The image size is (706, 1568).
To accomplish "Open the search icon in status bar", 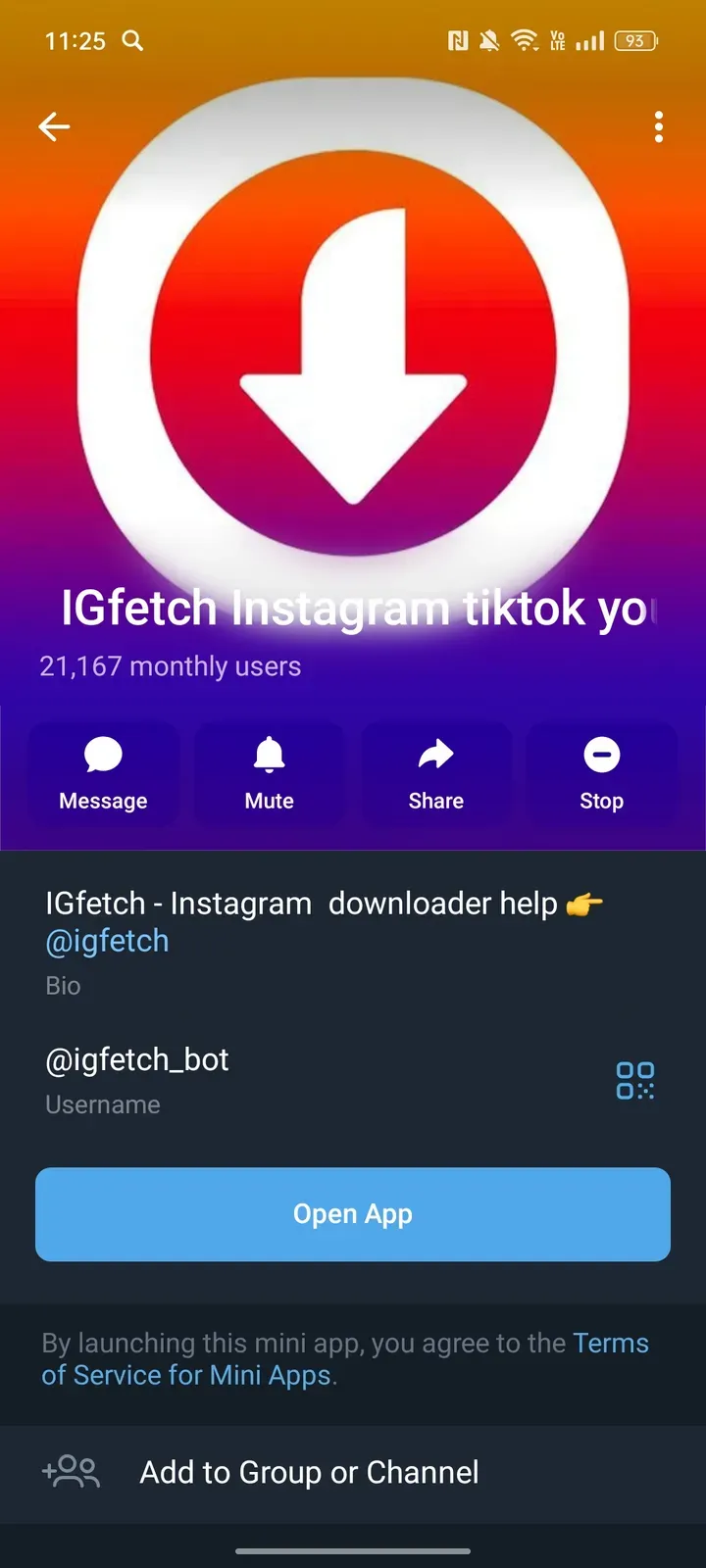I will pyautogui.click(x=131, y=40).
